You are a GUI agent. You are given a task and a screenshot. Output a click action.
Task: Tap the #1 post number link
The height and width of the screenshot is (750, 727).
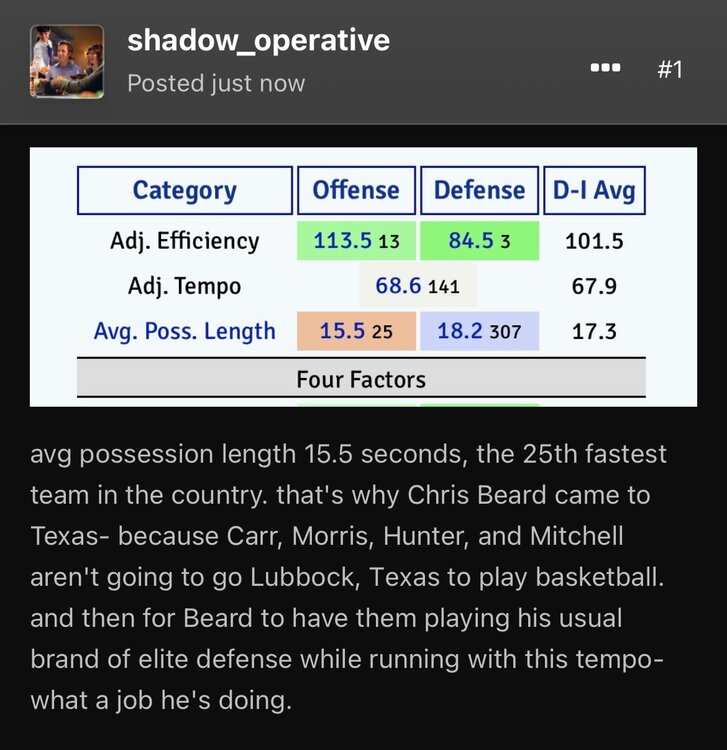(670, 69)
